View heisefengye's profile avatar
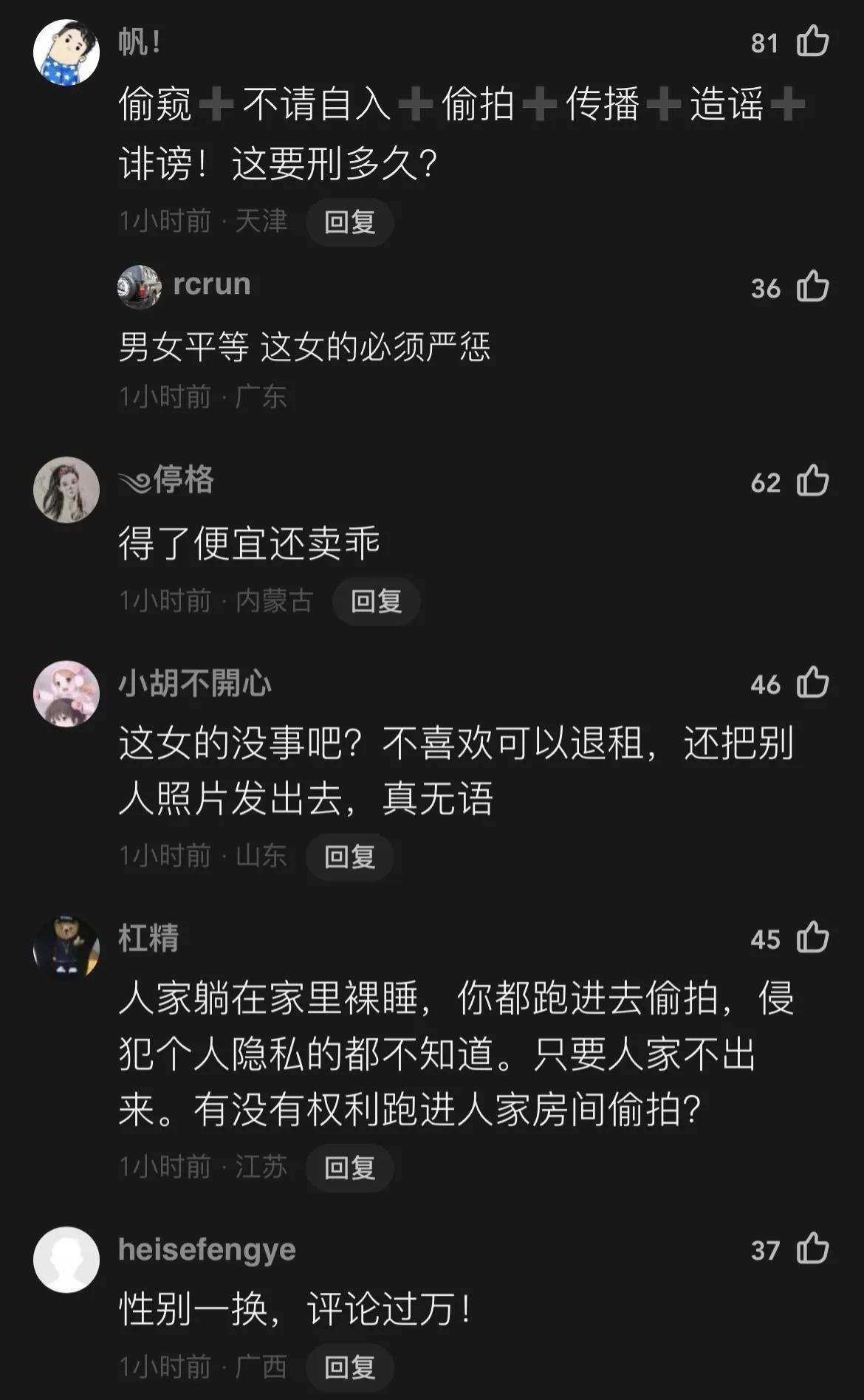This screenshot has width=864, height=1400. coord(66,1260)
